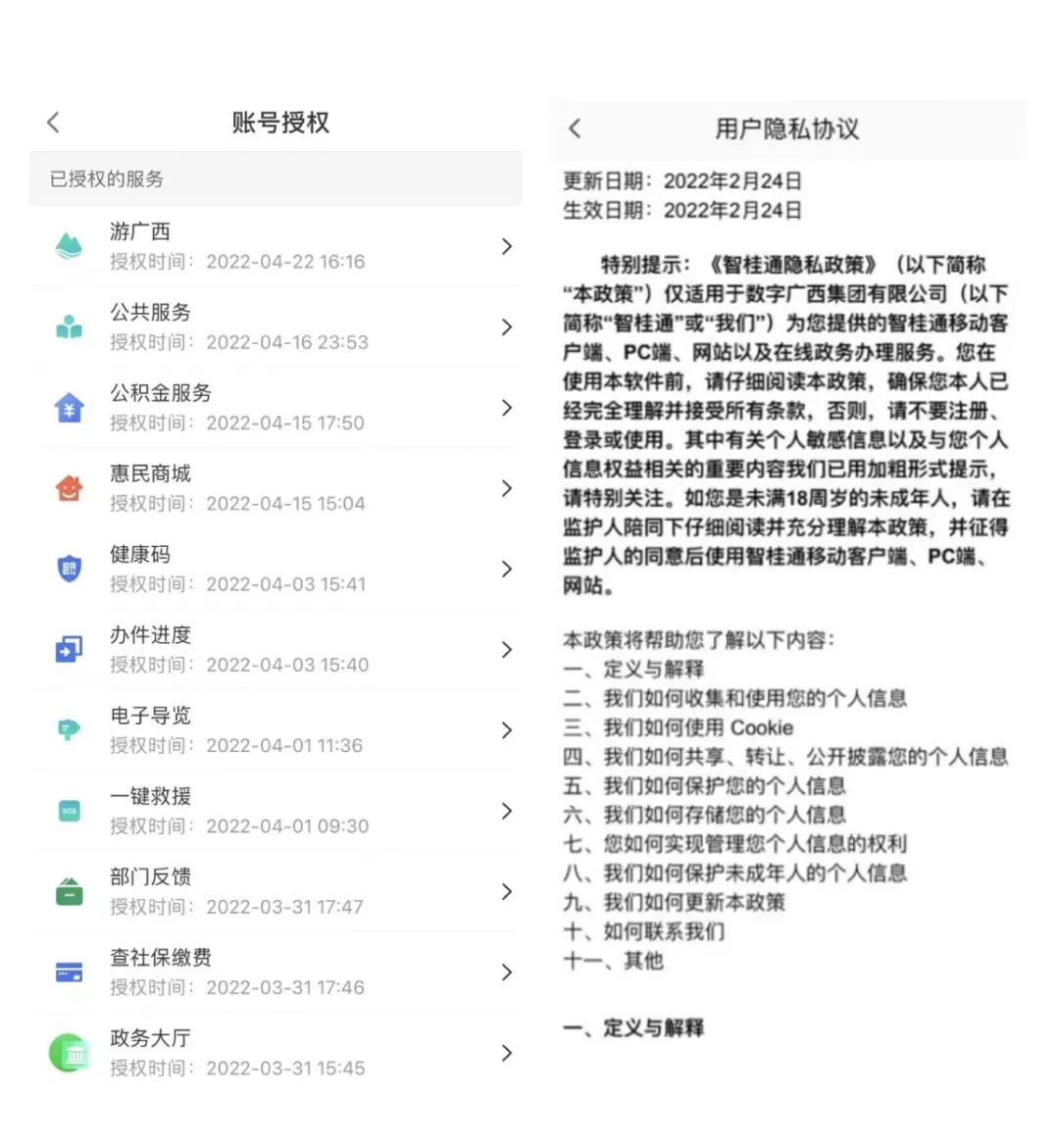Select the 办件进度 icon
The width and height of the screenshot is (1059, 1148).
click(x=68, y=648)
